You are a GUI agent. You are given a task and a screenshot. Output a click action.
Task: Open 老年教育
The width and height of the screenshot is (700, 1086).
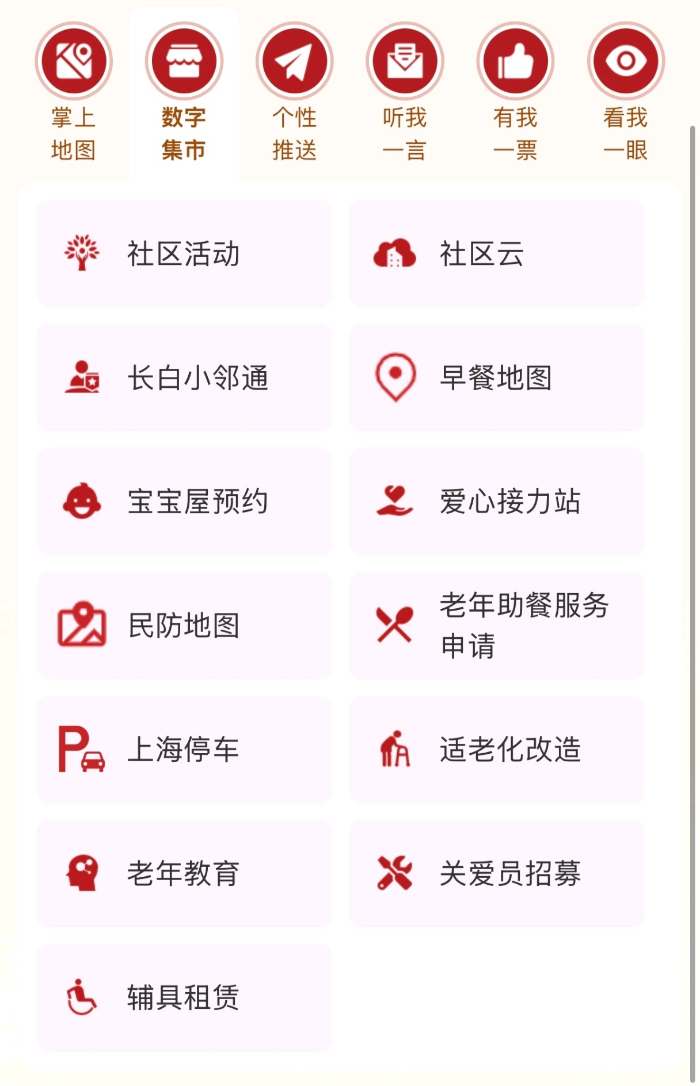coord(184,874)
